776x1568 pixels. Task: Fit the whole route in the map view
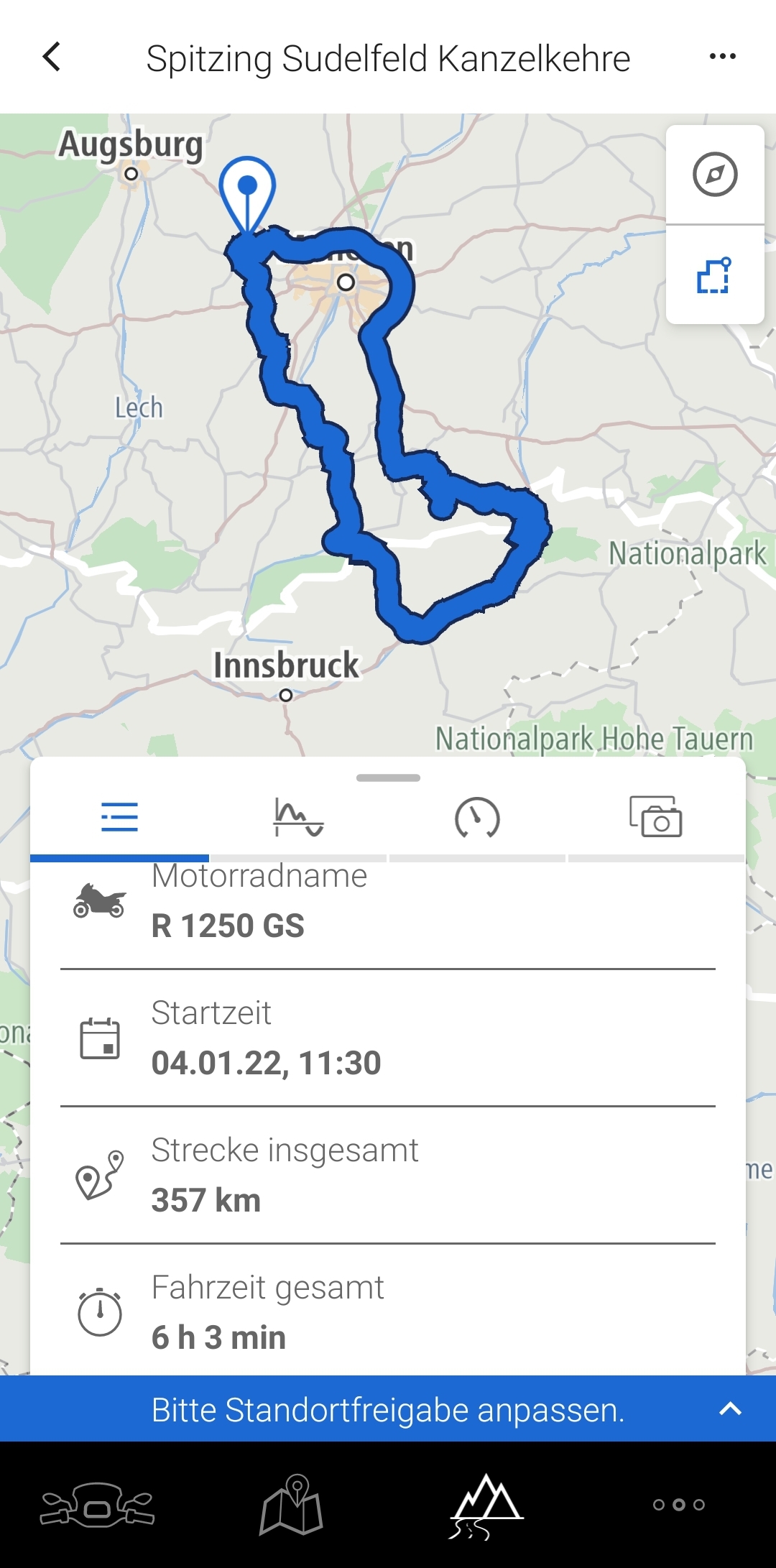pos(715,275)
